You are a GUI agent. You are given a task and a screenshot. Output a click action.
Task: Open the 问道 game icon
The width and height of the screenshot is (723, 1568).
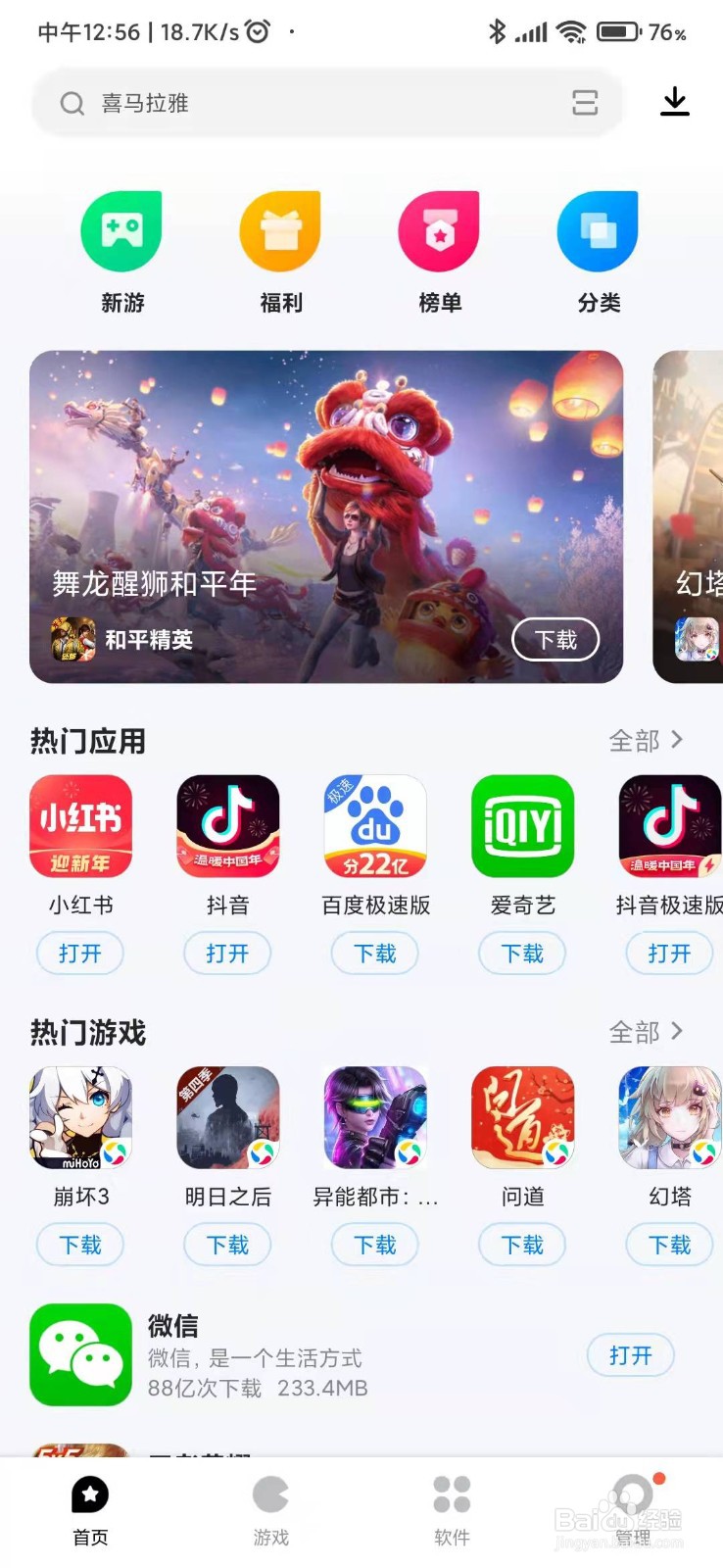[521, 1117]
